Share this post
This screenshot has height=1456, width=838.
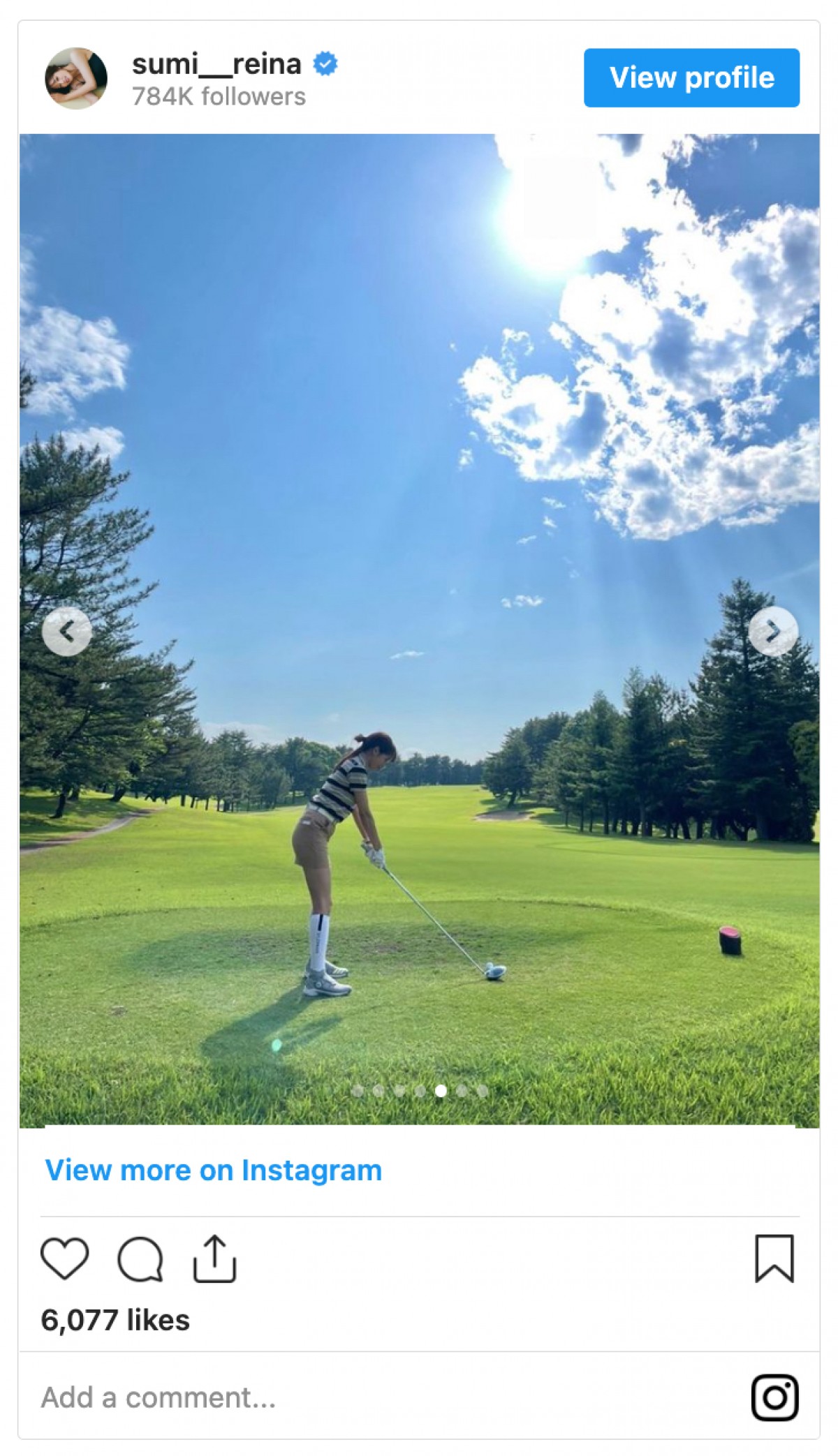pyautogui.click(x=214, y=1258)
